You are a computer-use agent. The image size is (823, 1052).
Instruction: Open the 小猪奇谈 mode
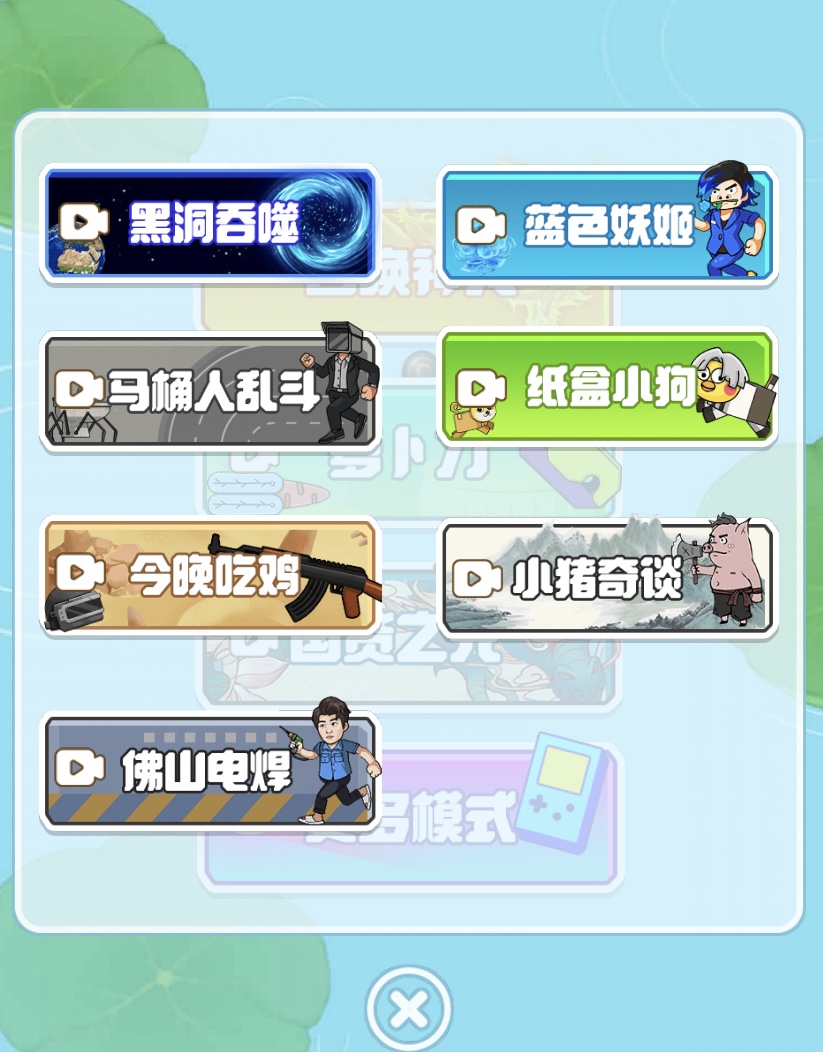(607, 578)
